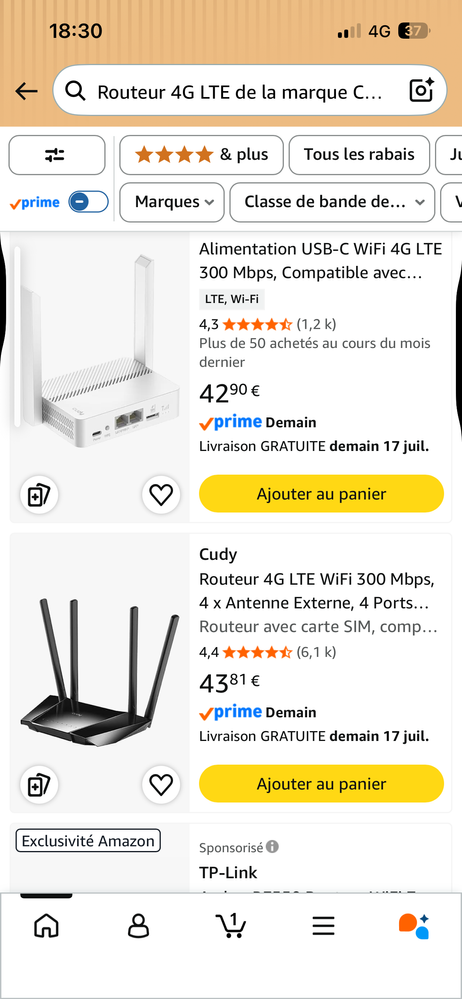This screenshot has width=462, height=999.
Task: Go to the Home tab
Action: [46, 926]
